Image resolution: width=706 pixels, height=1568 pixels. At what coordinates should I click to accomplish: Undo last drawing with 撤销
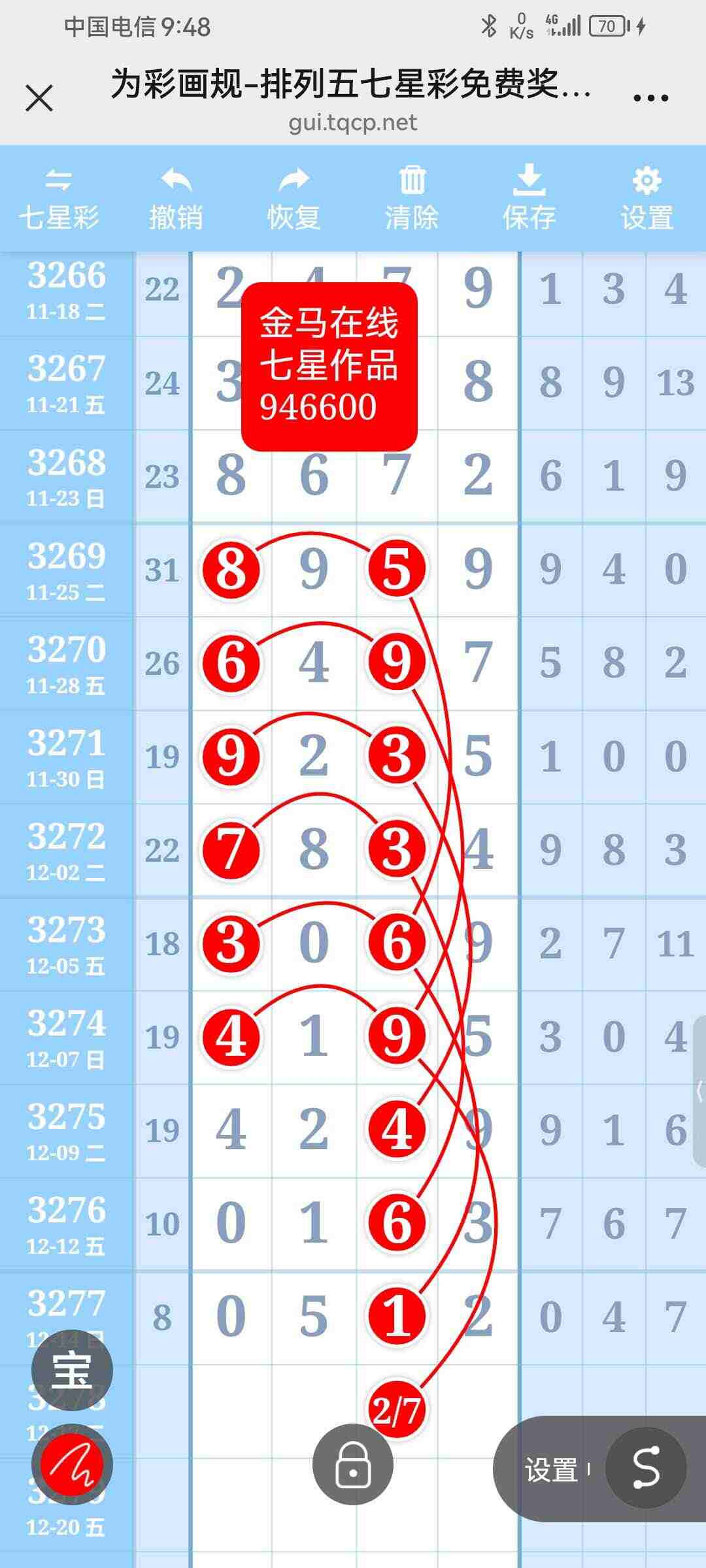tap(176, 199)
